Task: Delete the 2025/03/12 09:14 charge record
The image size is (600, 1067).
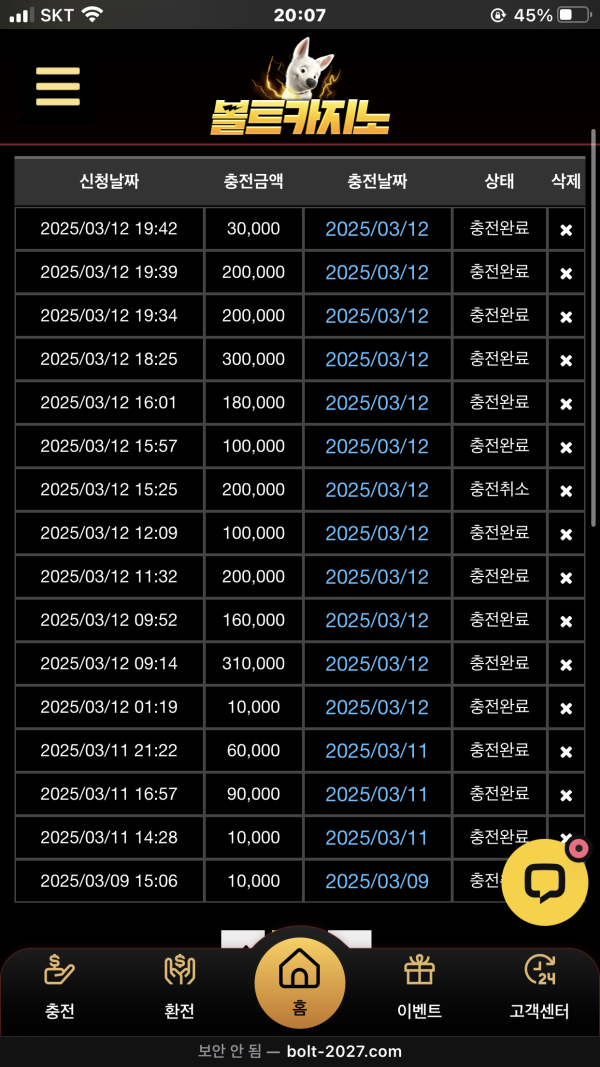Action: tap(566, 665)
